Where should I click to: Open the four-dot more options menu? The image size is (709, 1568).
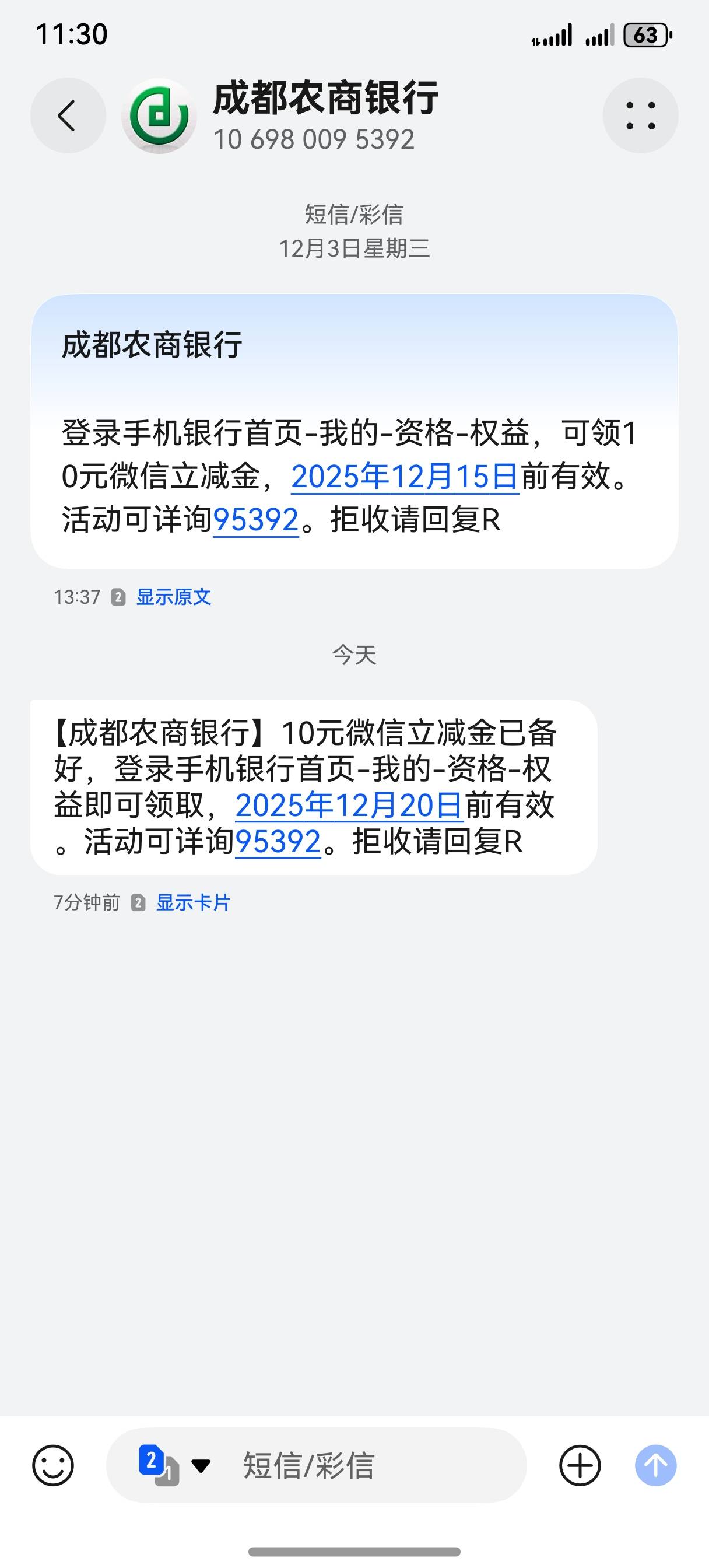(x=640, y=116)
